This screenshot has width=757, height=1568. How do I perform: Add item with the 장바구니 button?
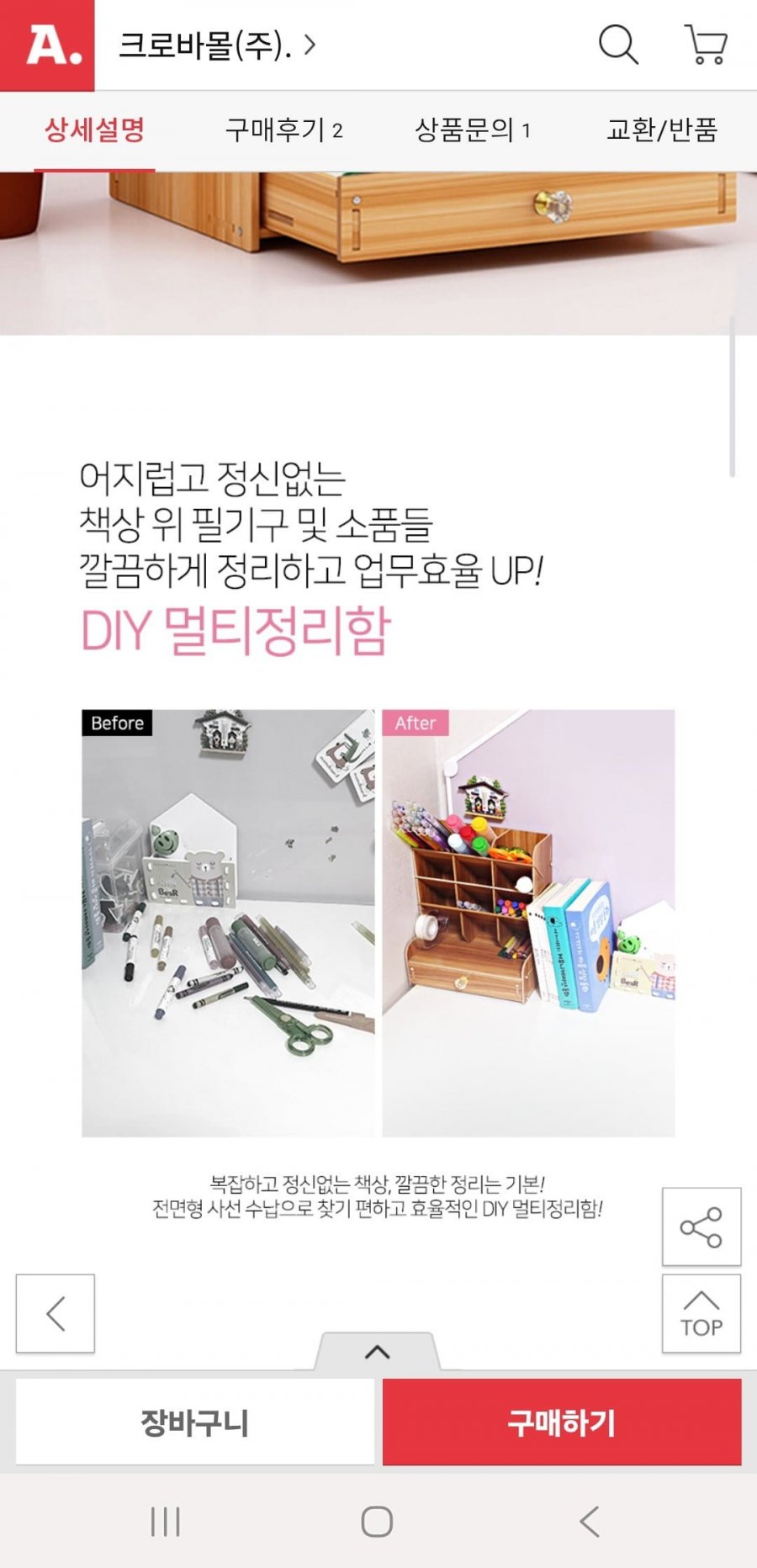point(195,1422)
